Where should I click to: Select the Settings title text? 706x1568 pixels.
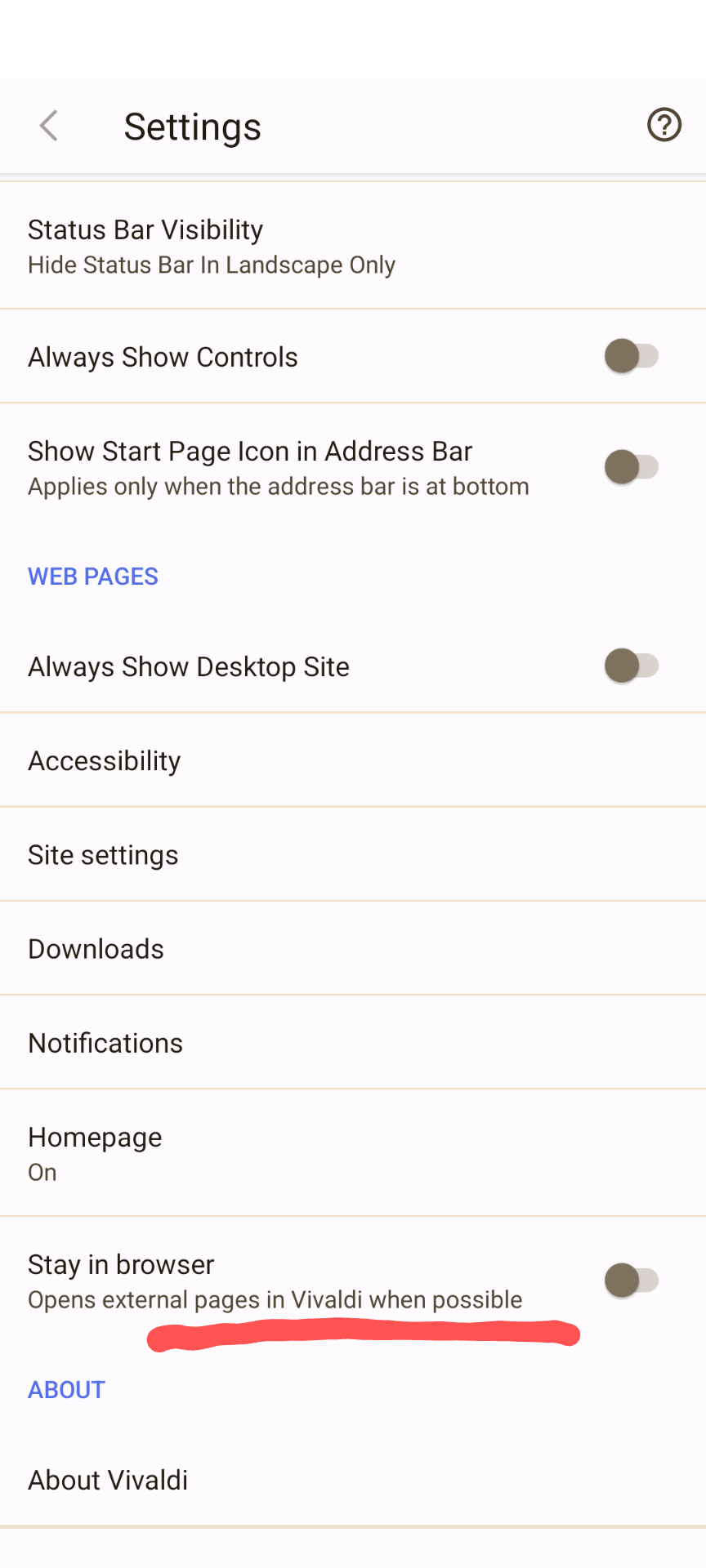tap(192, 127)
